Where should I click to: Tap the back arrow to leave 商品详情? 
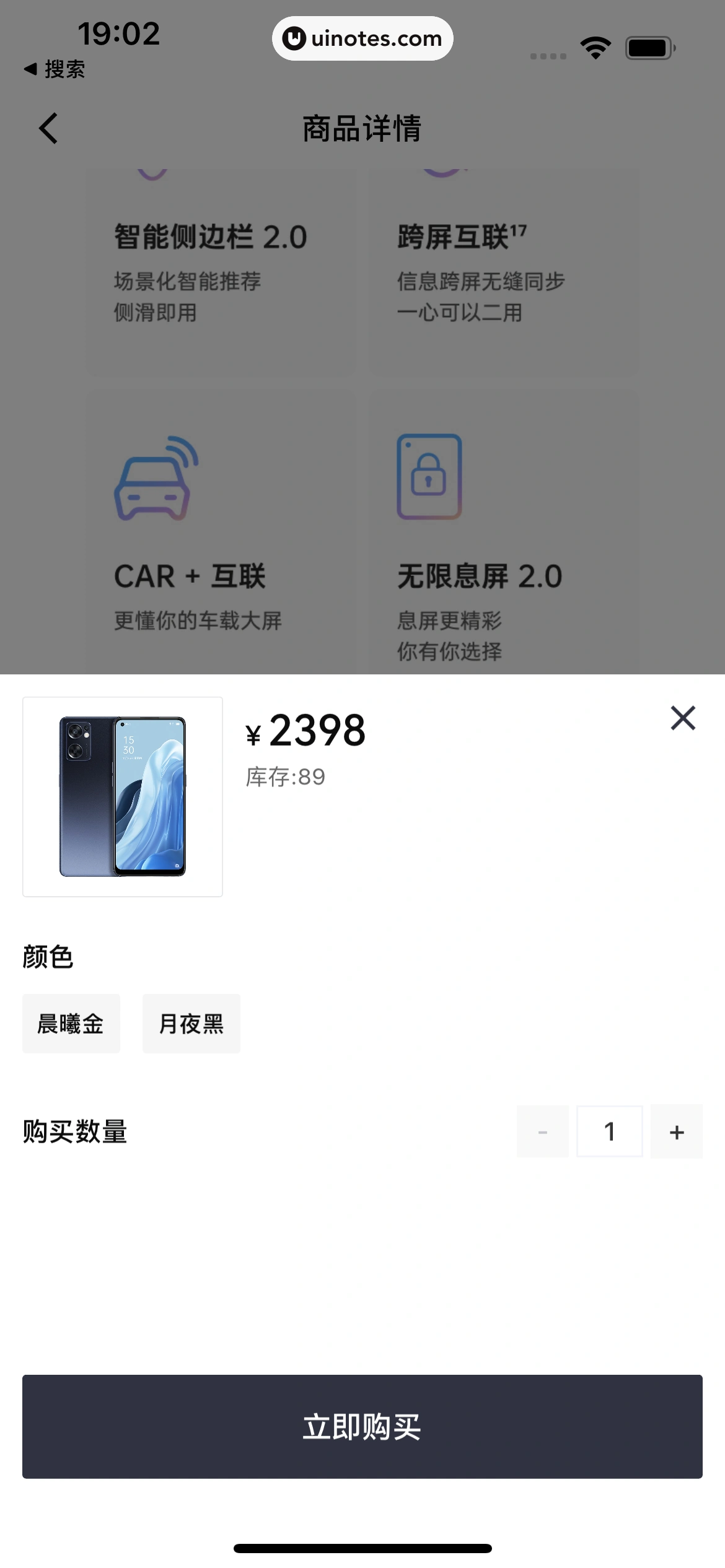coord(48,128)
